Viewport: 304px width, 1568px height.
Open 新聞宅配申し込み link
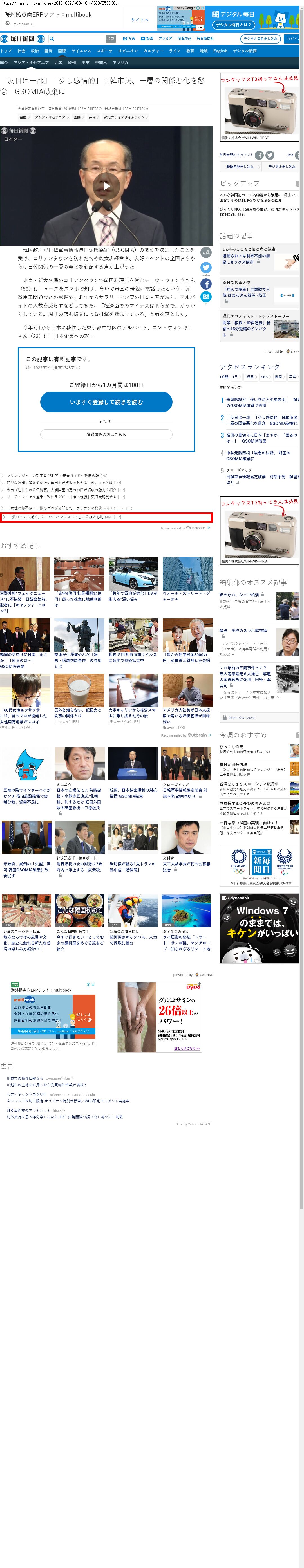tap(240, 166)
